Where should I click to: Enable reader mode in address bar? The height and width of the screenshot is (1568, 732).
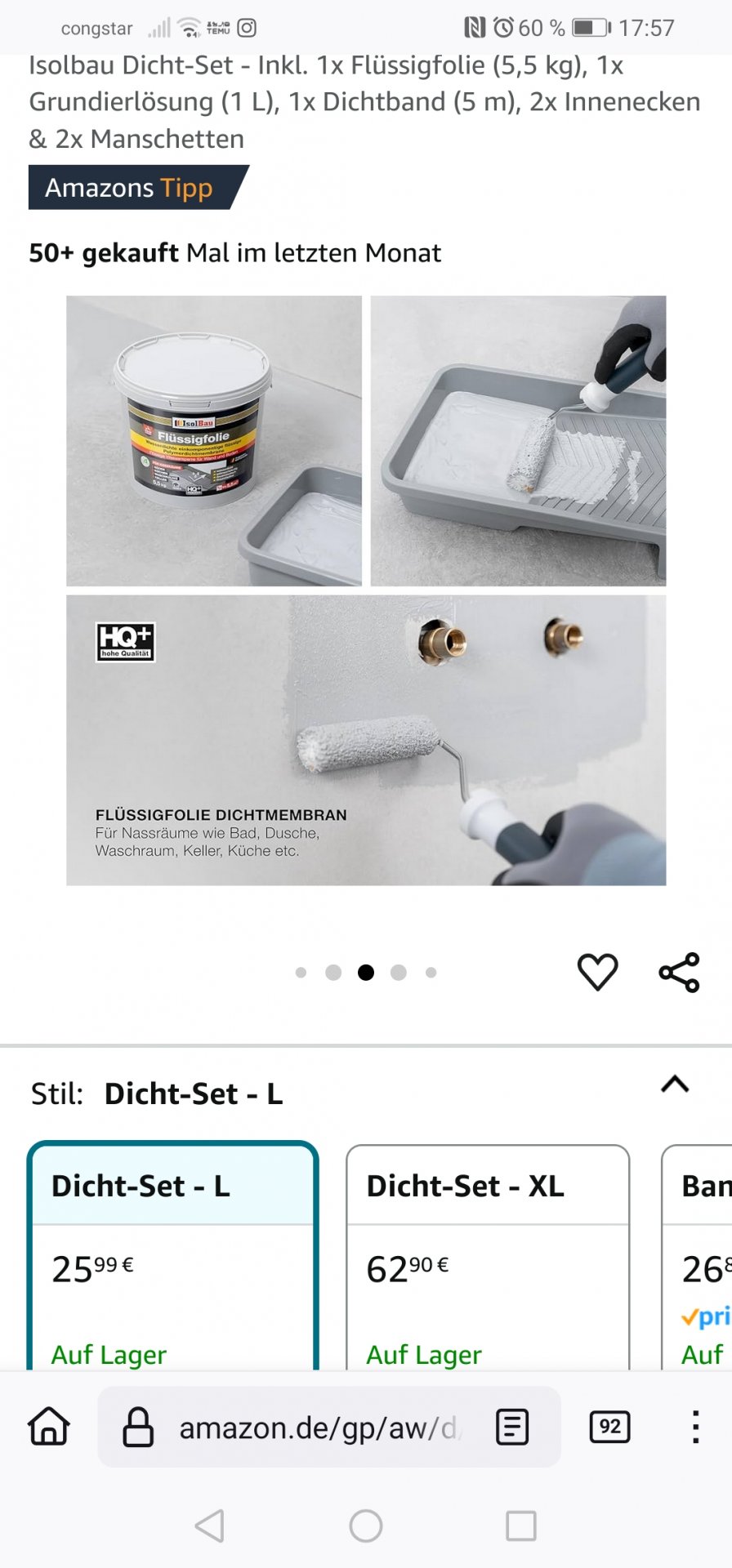pyautogui.click(x=512, y=1427)
